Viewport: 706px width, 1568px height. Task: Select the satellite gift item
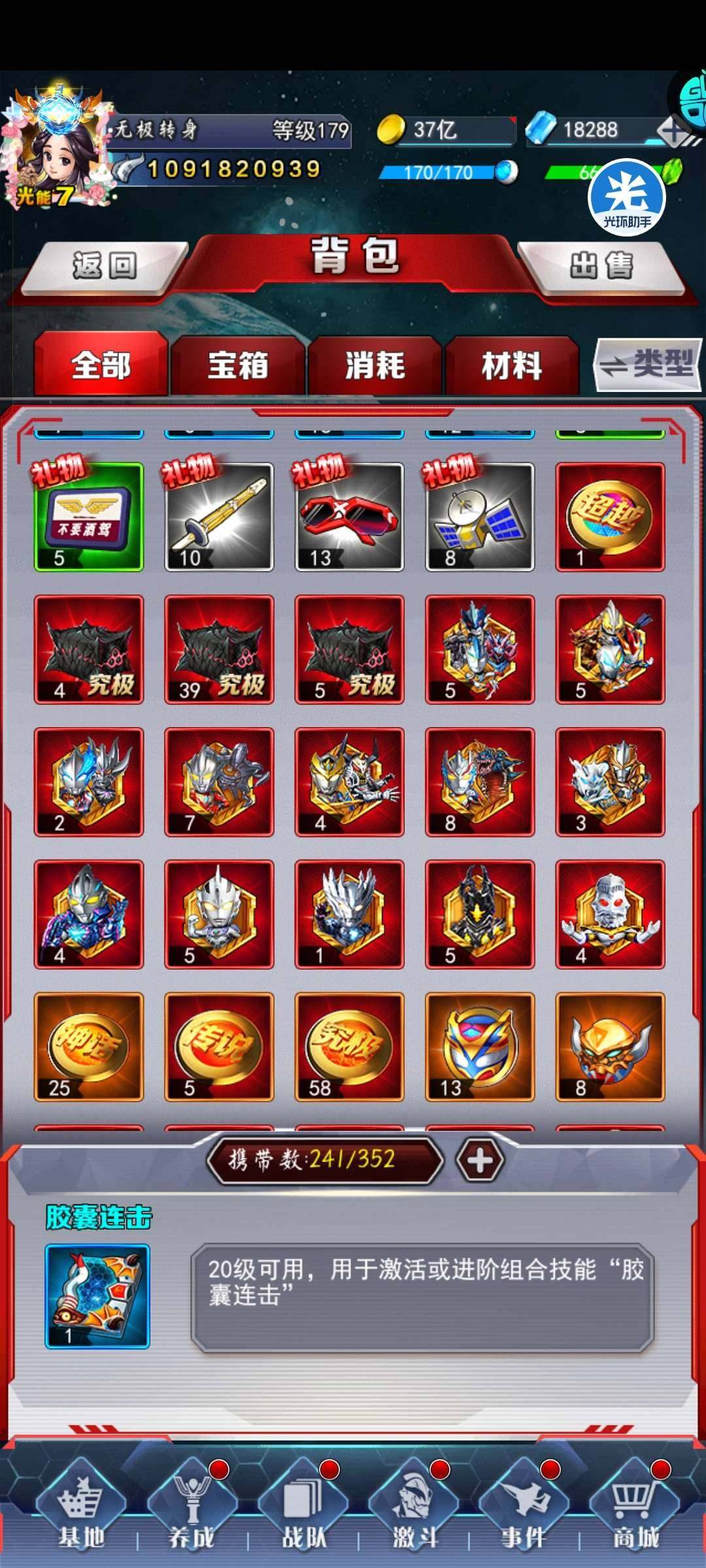479,517
